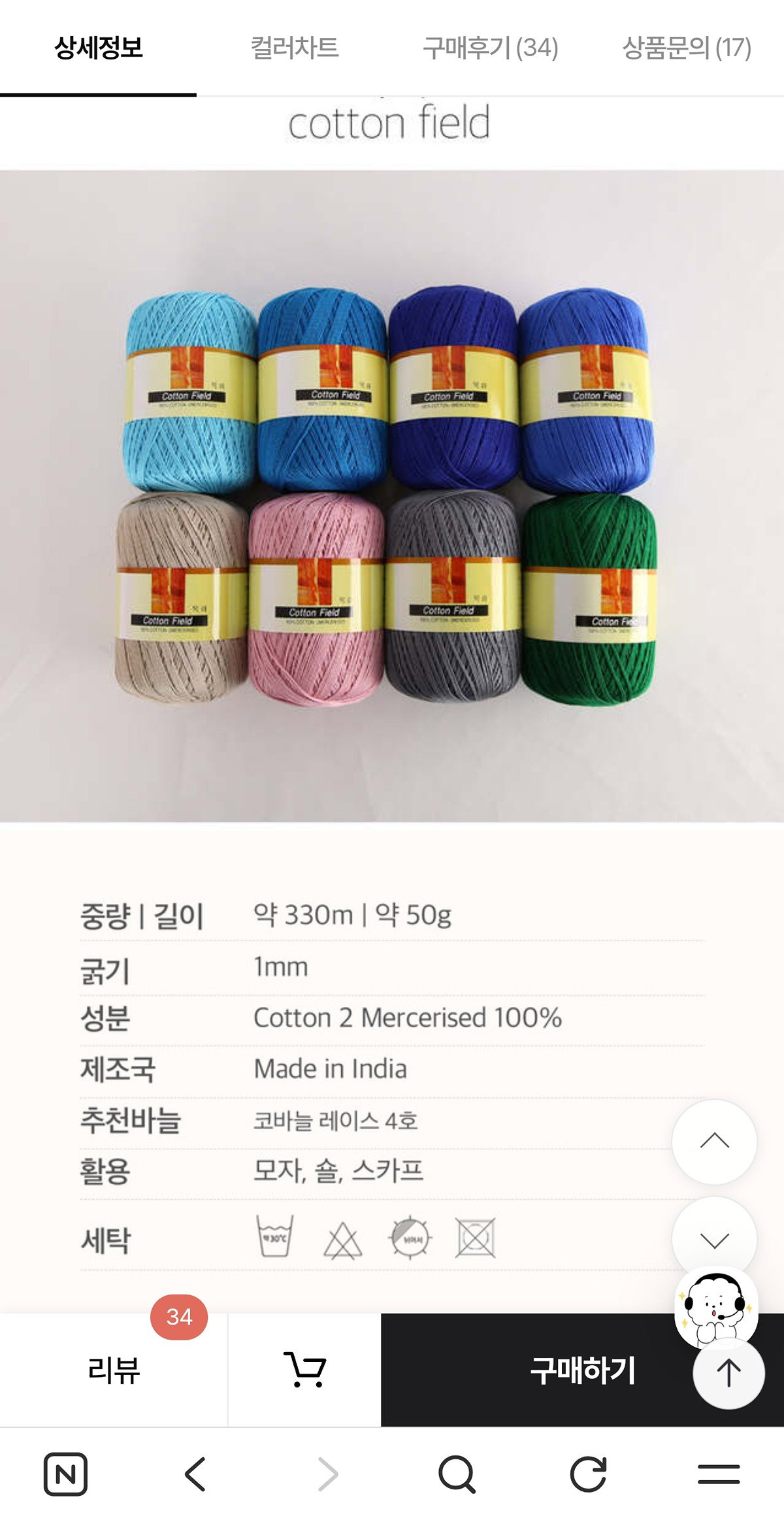The width and height of the screenshot is (784, 1522).
Task: Open the 상품문의 (17) tab
Action: (x=687, y=48)
